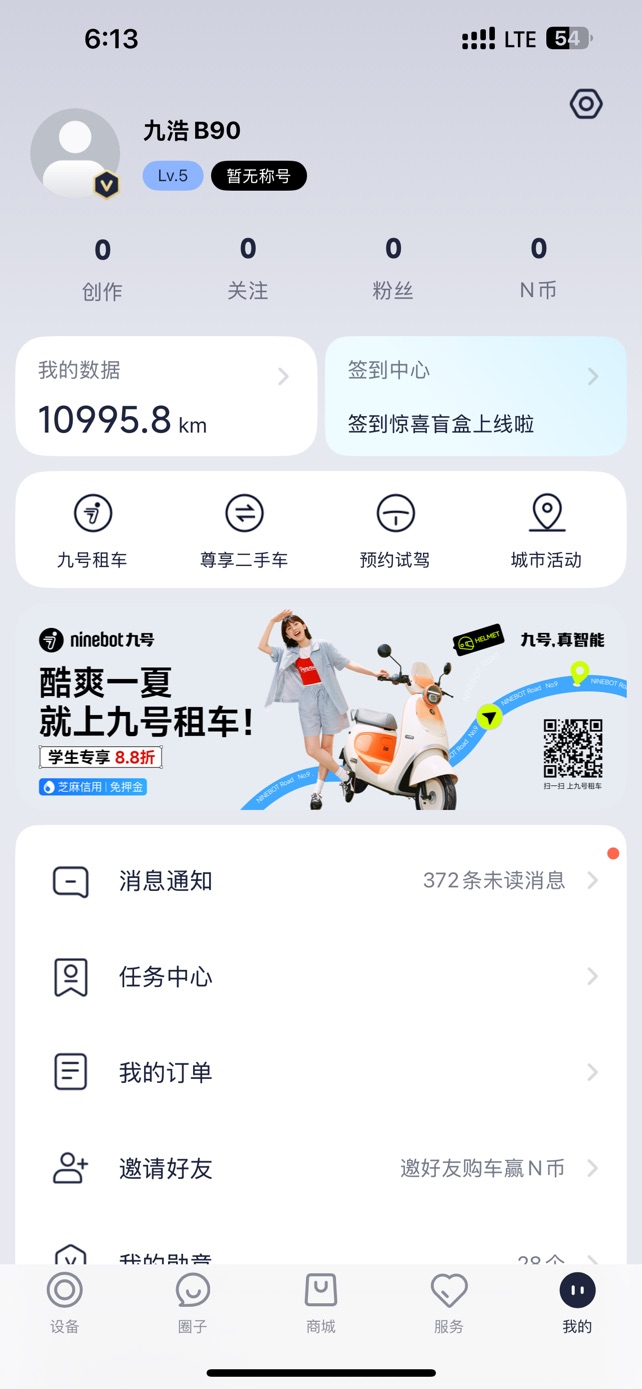Switch to the 设备 tab
The height and width of the screenshot is (1389, 642).
click(65, 1303)
